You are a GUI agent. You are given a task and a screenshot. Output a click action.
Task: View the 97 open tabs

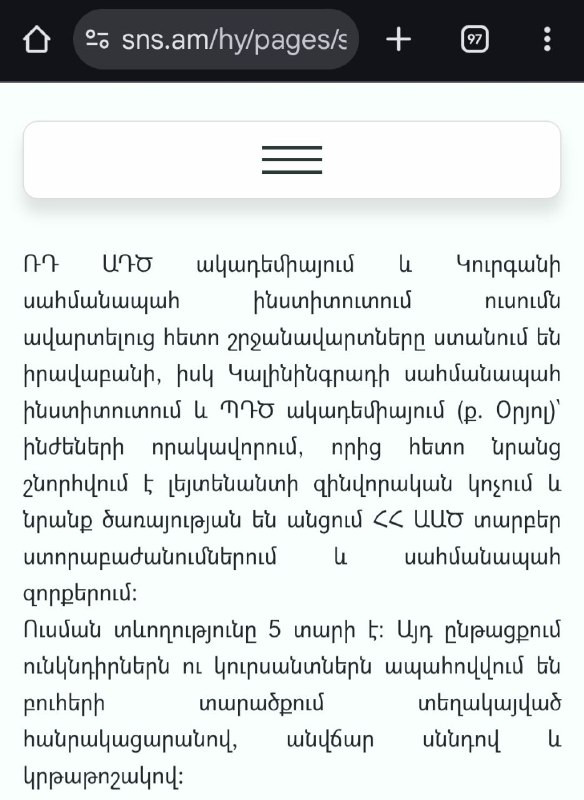(474, 39)
